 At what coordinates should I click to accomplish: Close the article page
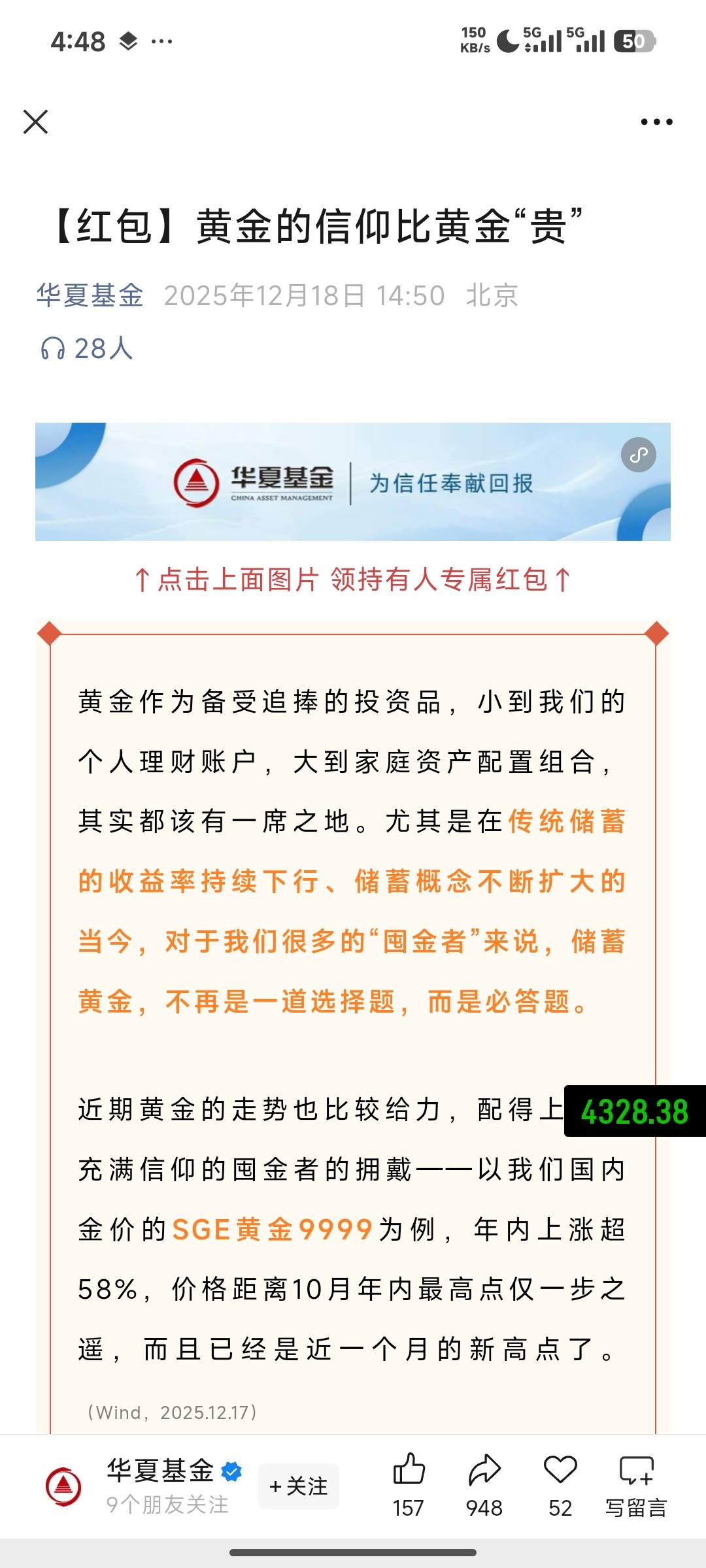pyautogui.click(x=35, y=122)
